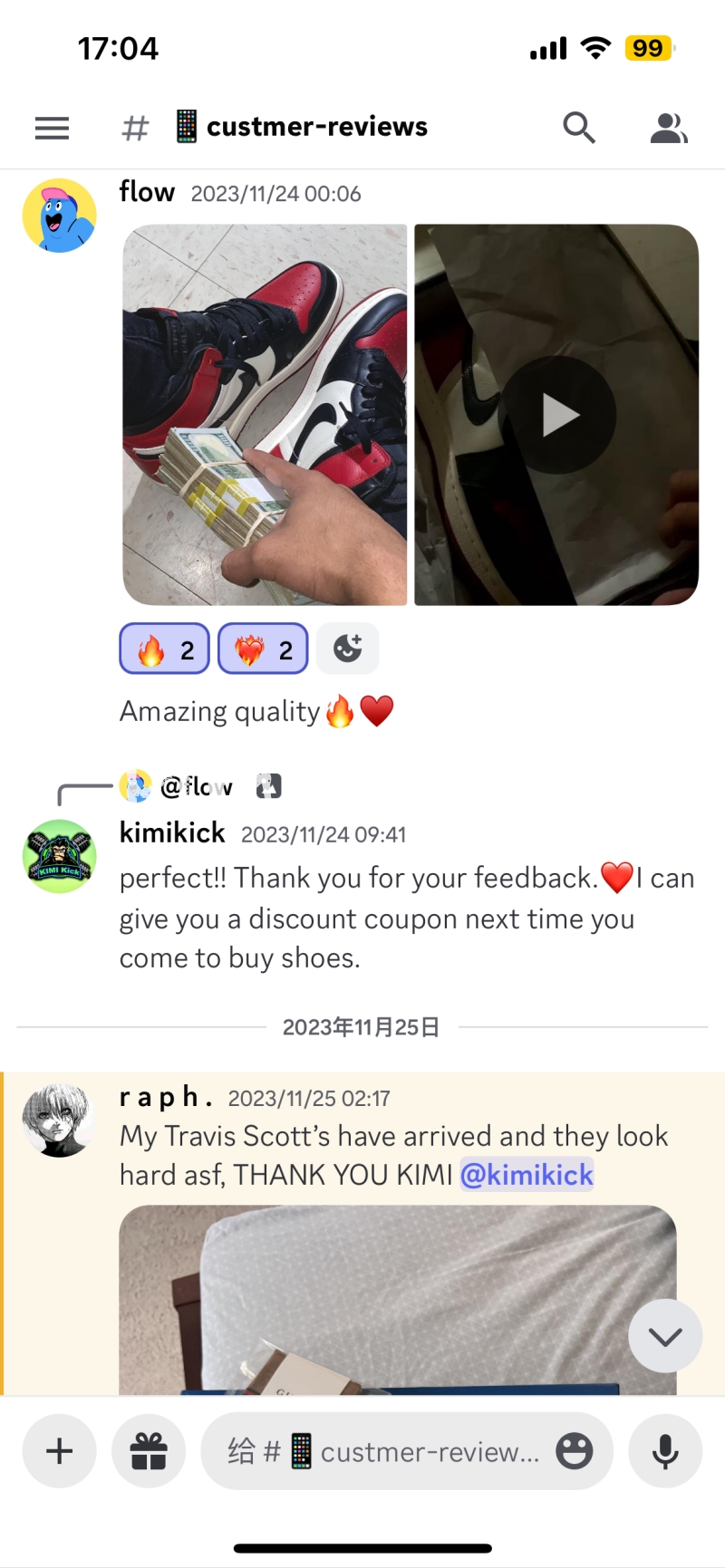The image size is (725, 1568).
Task: Search in custmer-reviews channel
Action: pos(579,128)
